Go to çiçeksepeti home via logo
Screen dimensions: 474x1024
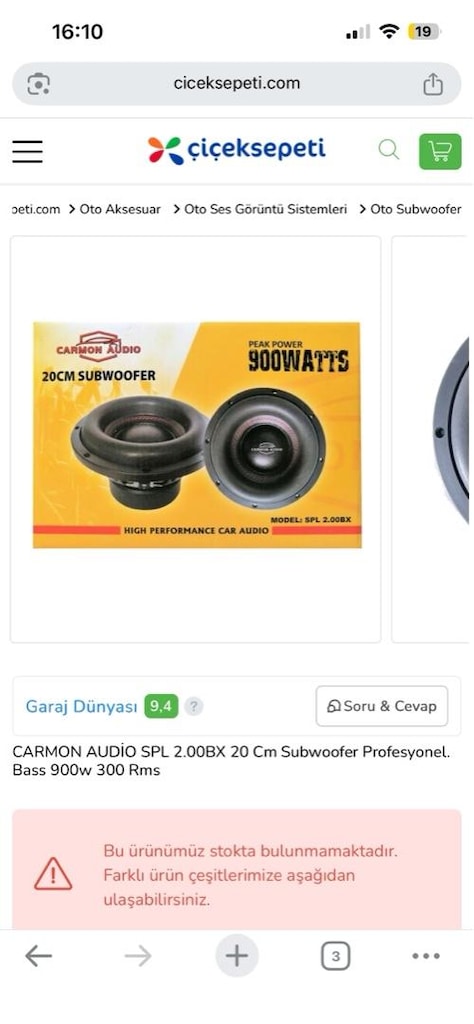point(236,150)
